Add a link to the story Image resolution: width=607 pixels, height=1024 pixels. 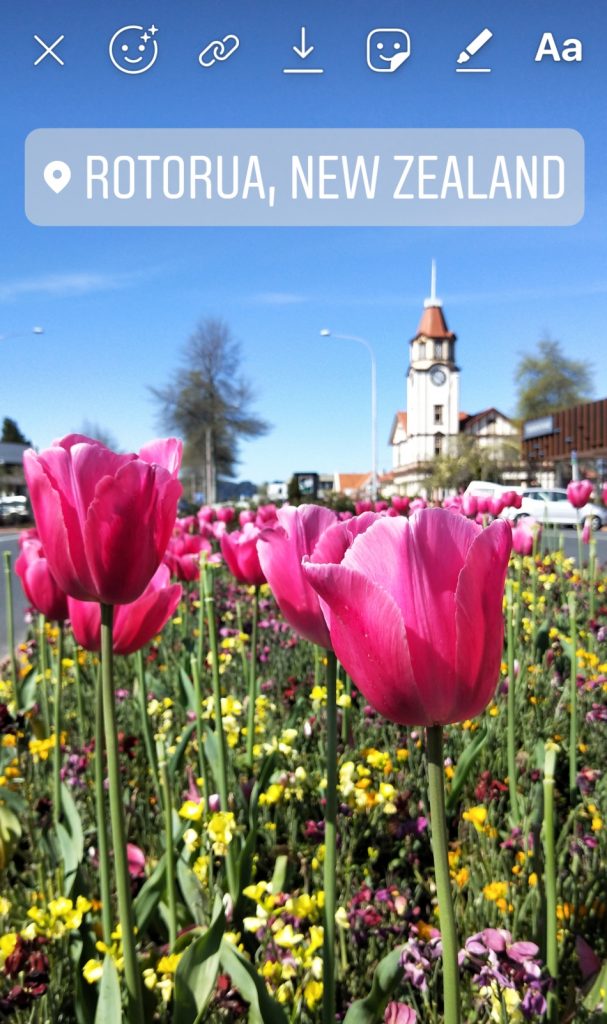(x=219, y=51)
